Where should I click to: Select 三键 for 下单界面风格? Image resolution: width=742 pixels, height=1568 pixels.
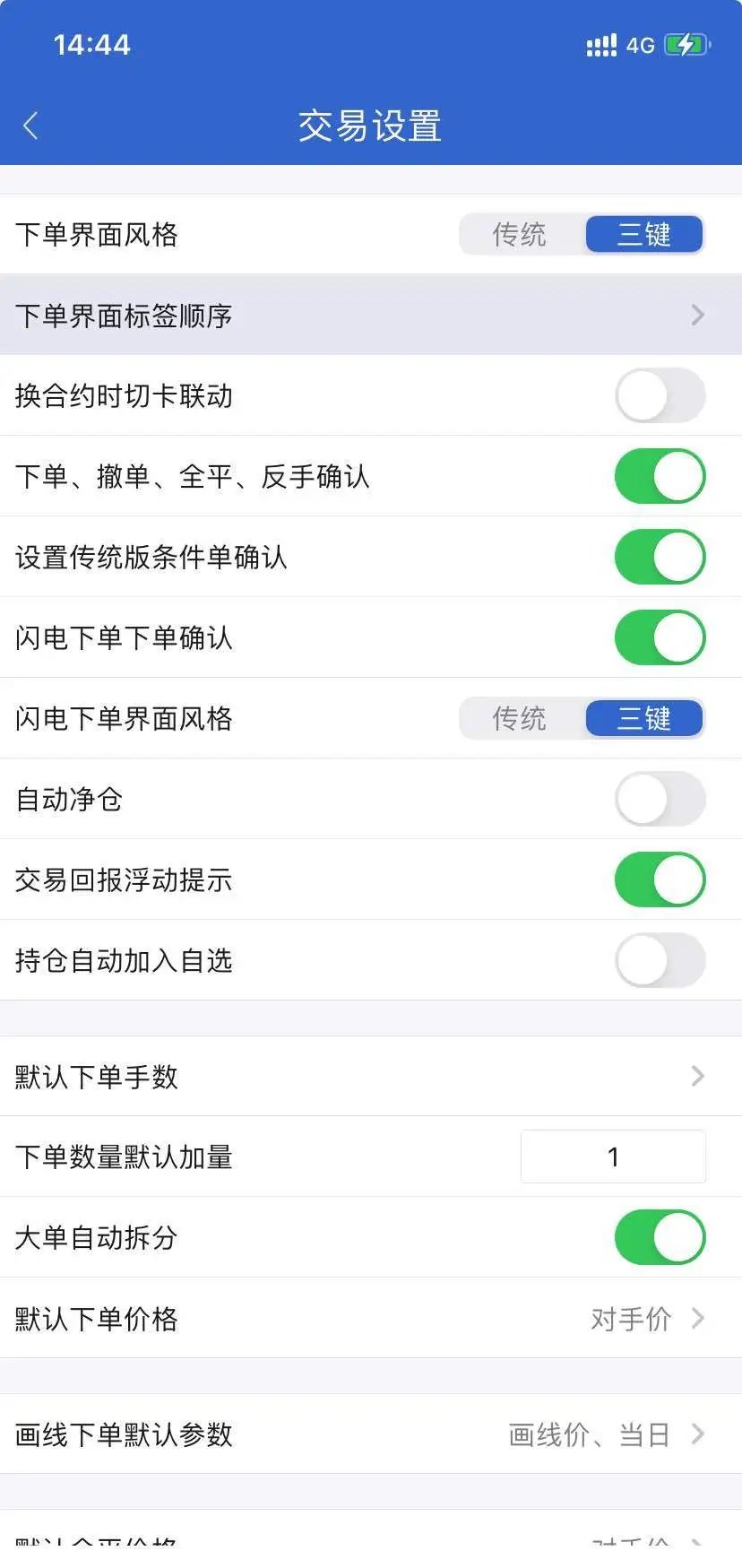[x=643, y=235]
